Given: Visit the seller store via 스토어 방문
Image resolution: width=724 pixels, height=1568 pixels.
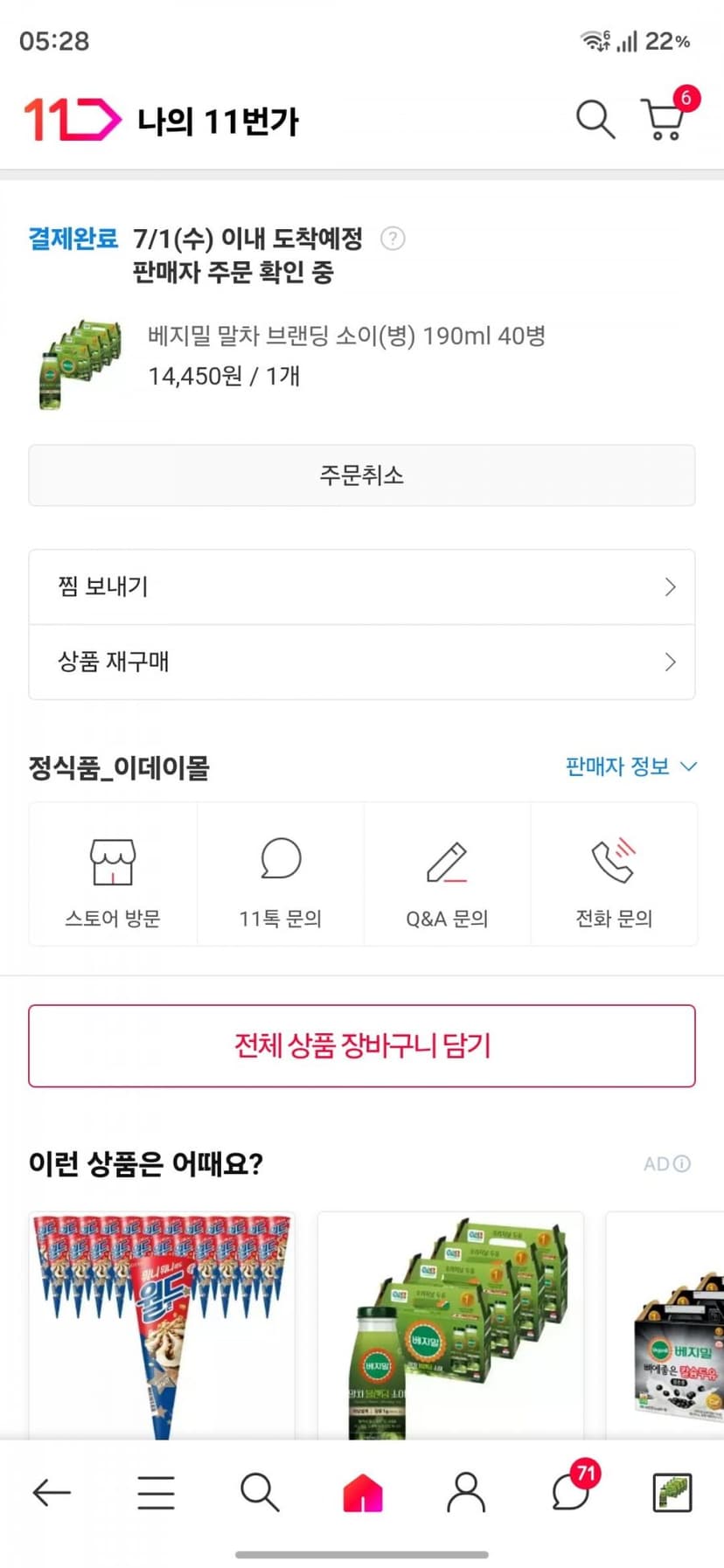Looking at the screenshot, I should (113, 875).
